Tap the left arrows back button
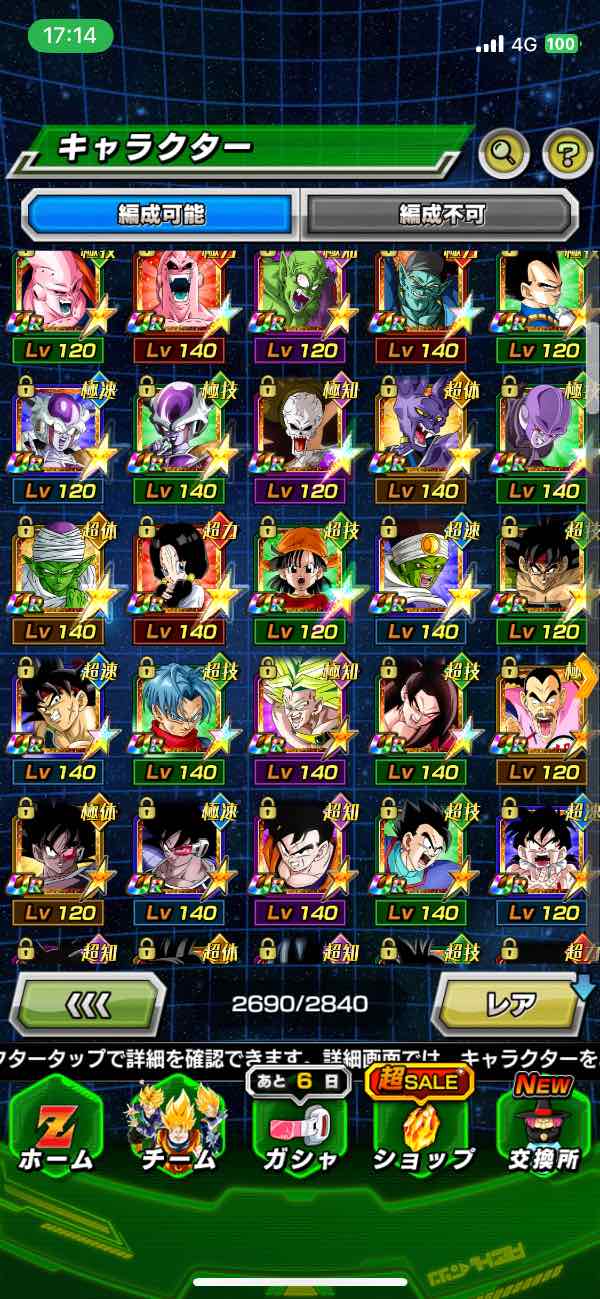 (88, 1003)
